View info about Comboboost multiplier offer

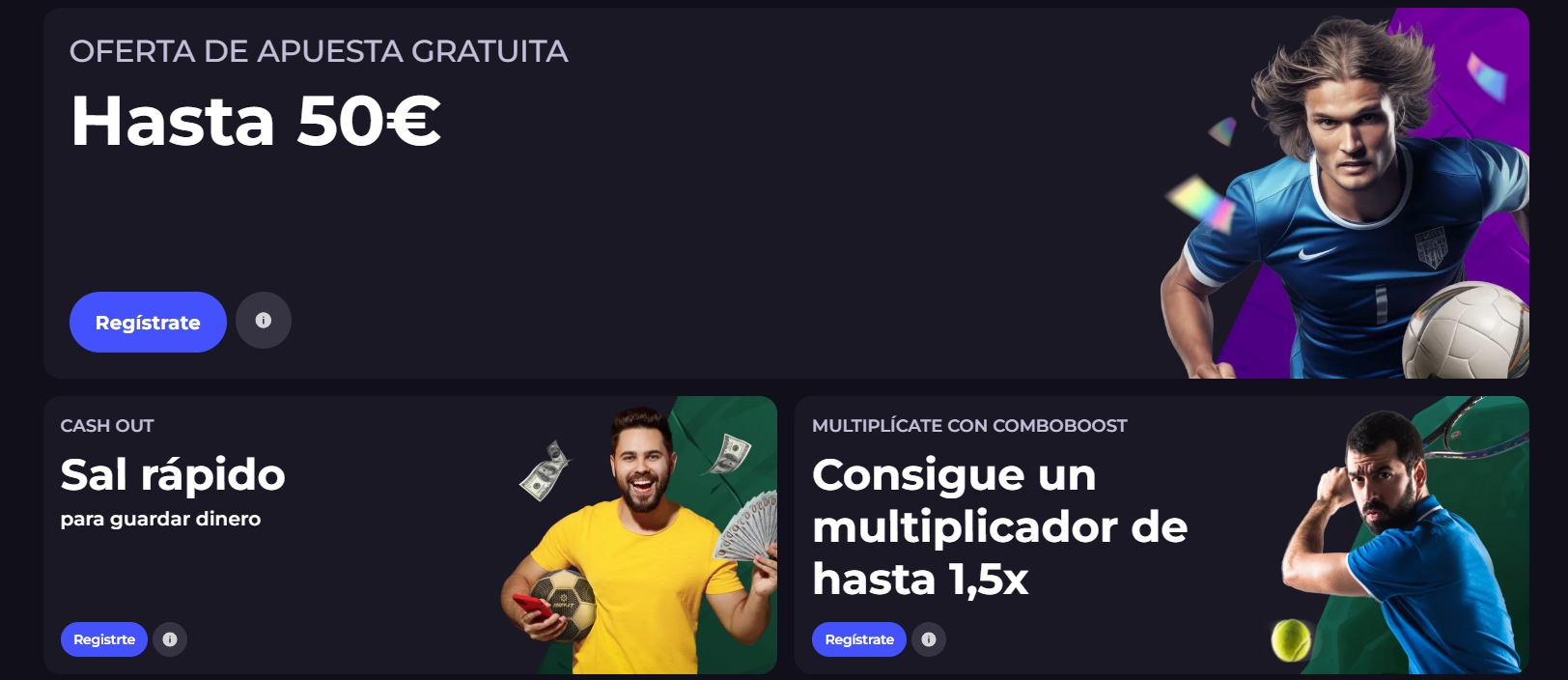pyautogui.click(x=929, y=639)
